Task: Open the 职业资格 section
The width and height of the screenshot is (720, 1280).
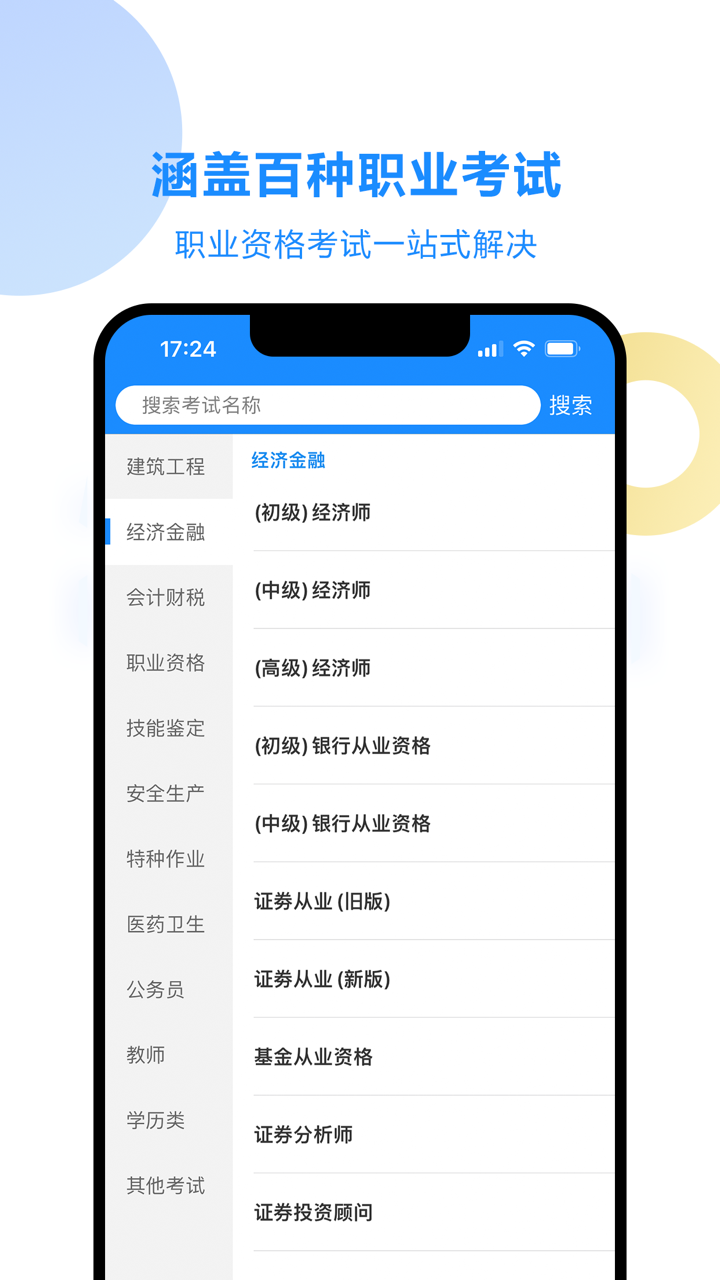Action: point(164,663)
